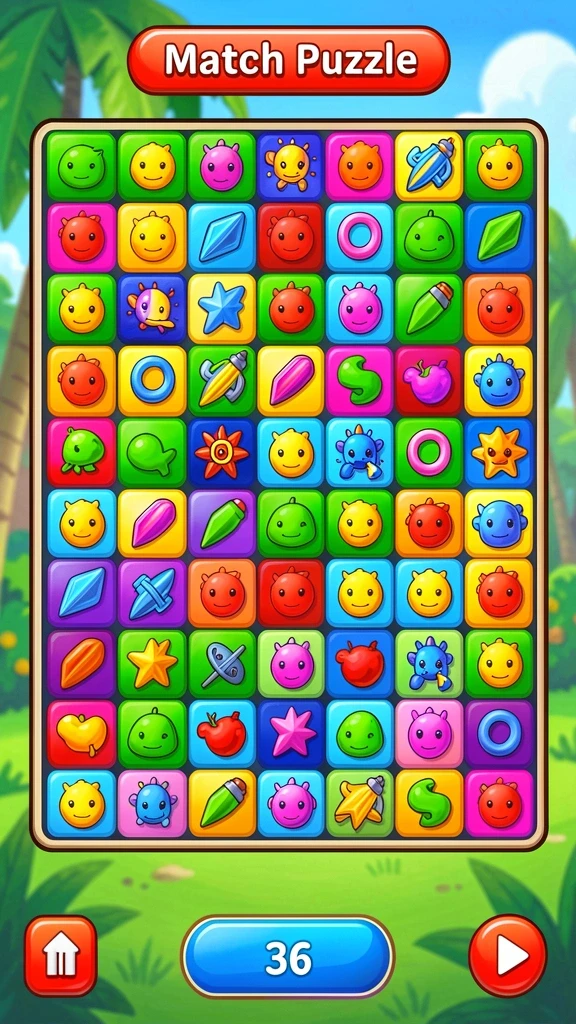Screen dimensions: 576x1024
Task: Choose the blue ring on the yellow tile
Action: pos(152,380)
